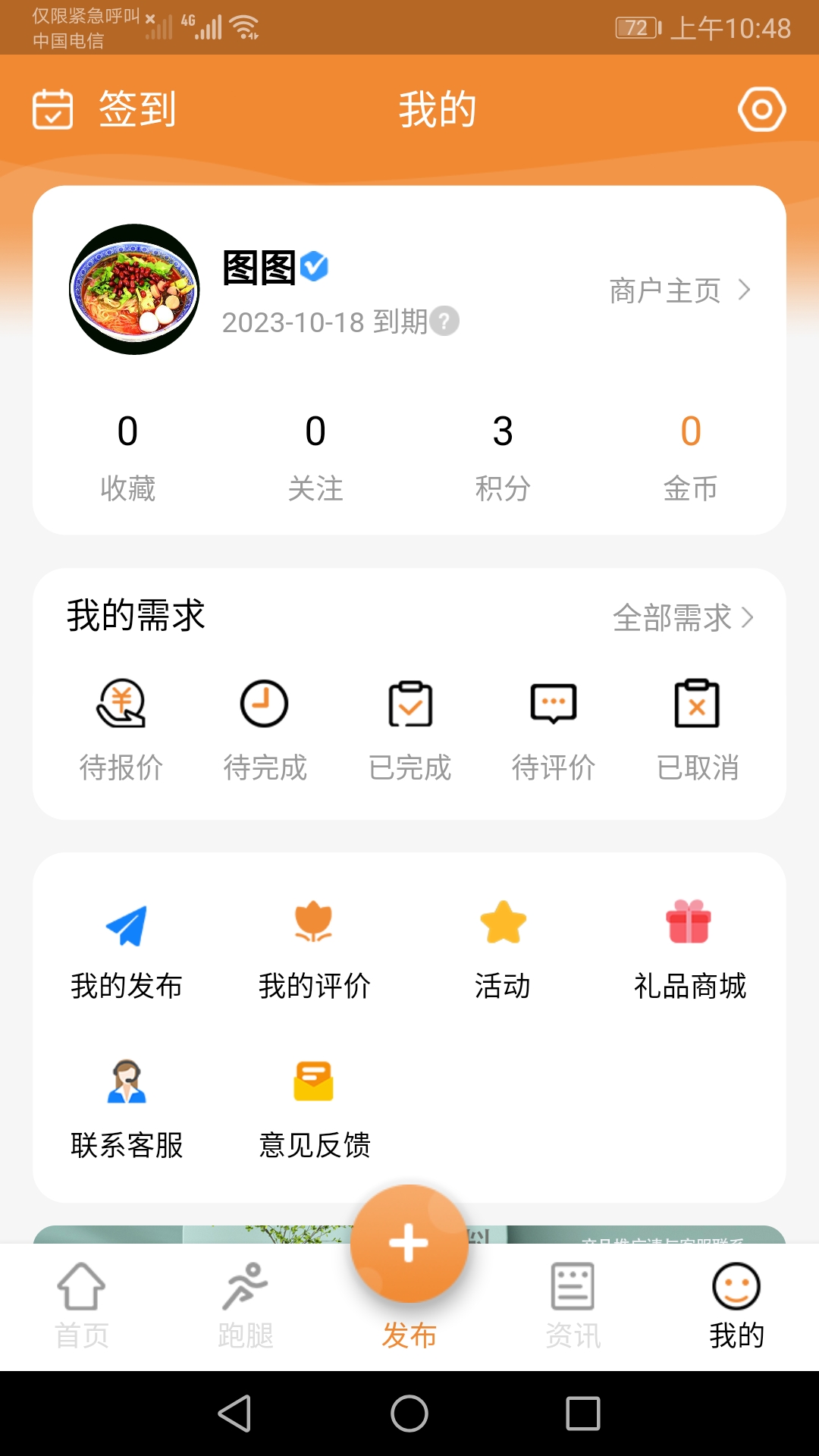This screenshot has width=819, height=1456.
Task: View all requests via 全部需求
Action: 682,618
